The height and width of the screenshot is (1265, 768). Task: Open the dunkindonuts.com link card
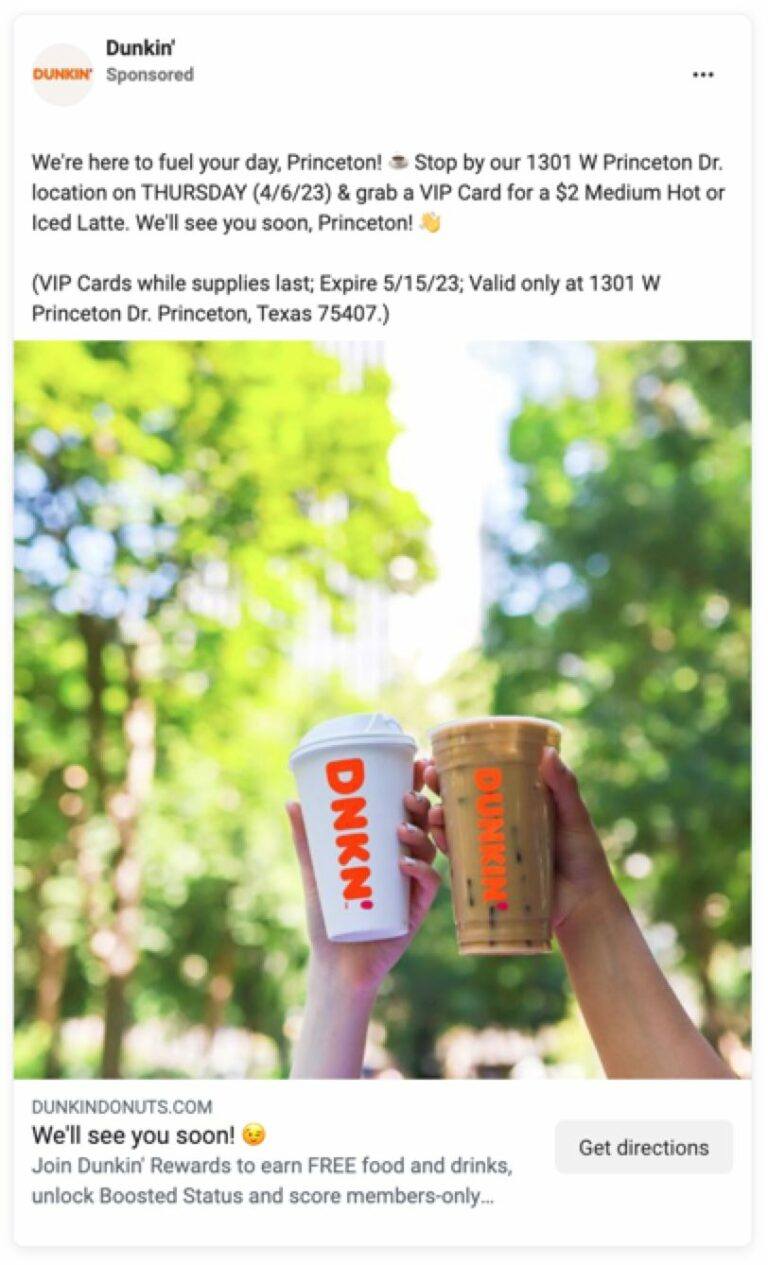tap(272, 1150)
